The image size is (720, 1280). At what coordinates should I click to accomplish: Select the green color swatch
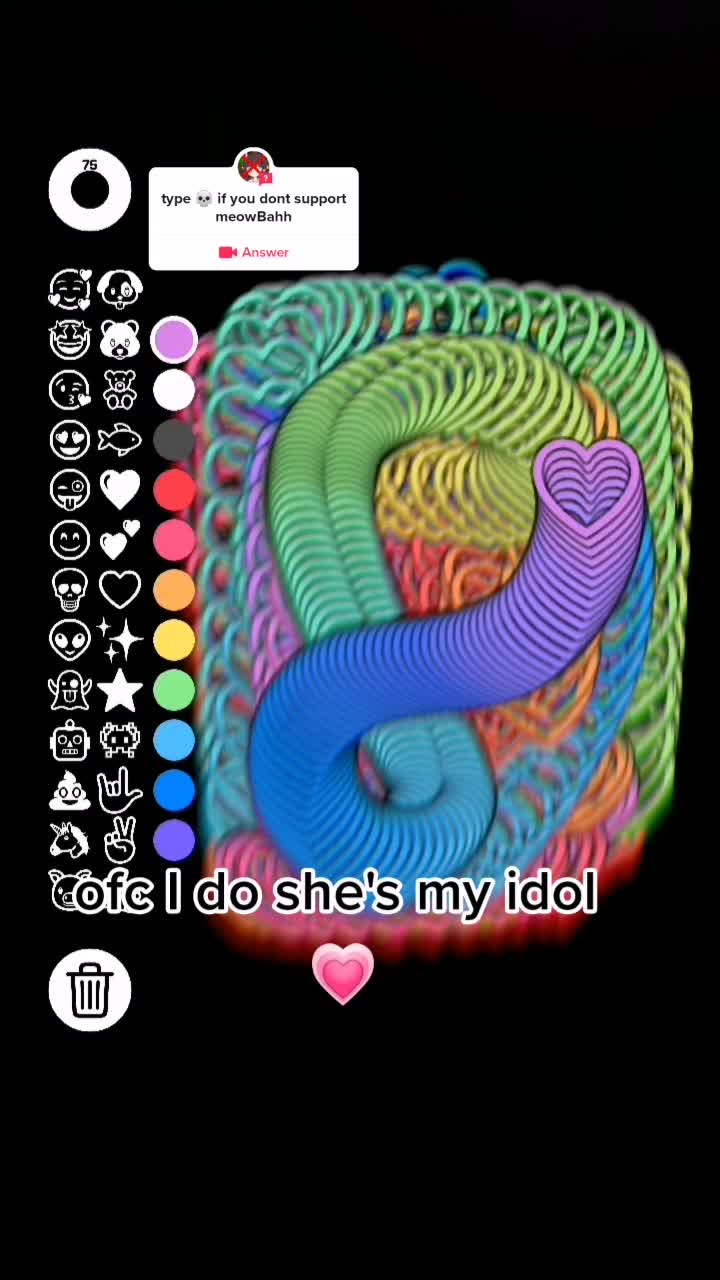(x=174, y=690)
